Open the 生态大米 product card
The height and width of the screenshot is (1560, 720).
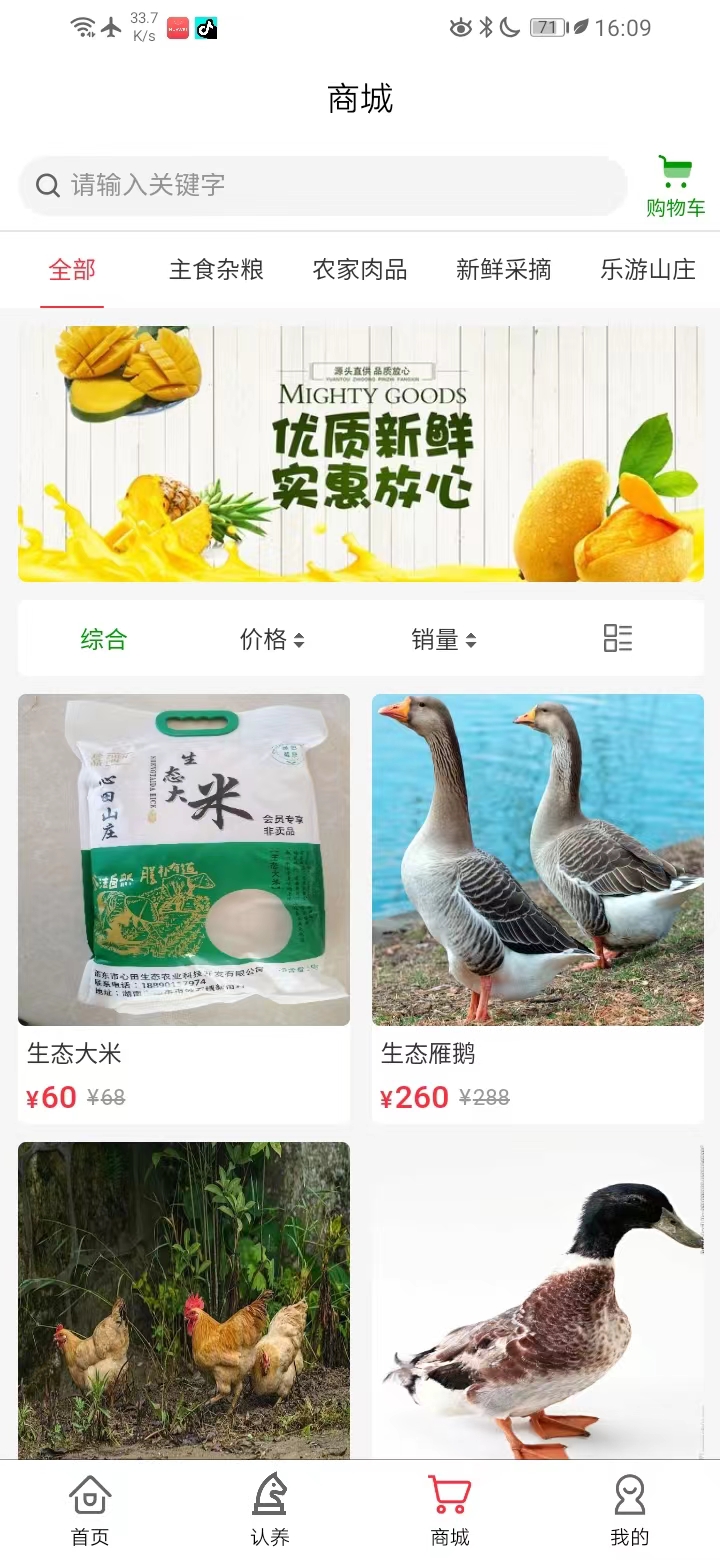(x=184, y=906)
